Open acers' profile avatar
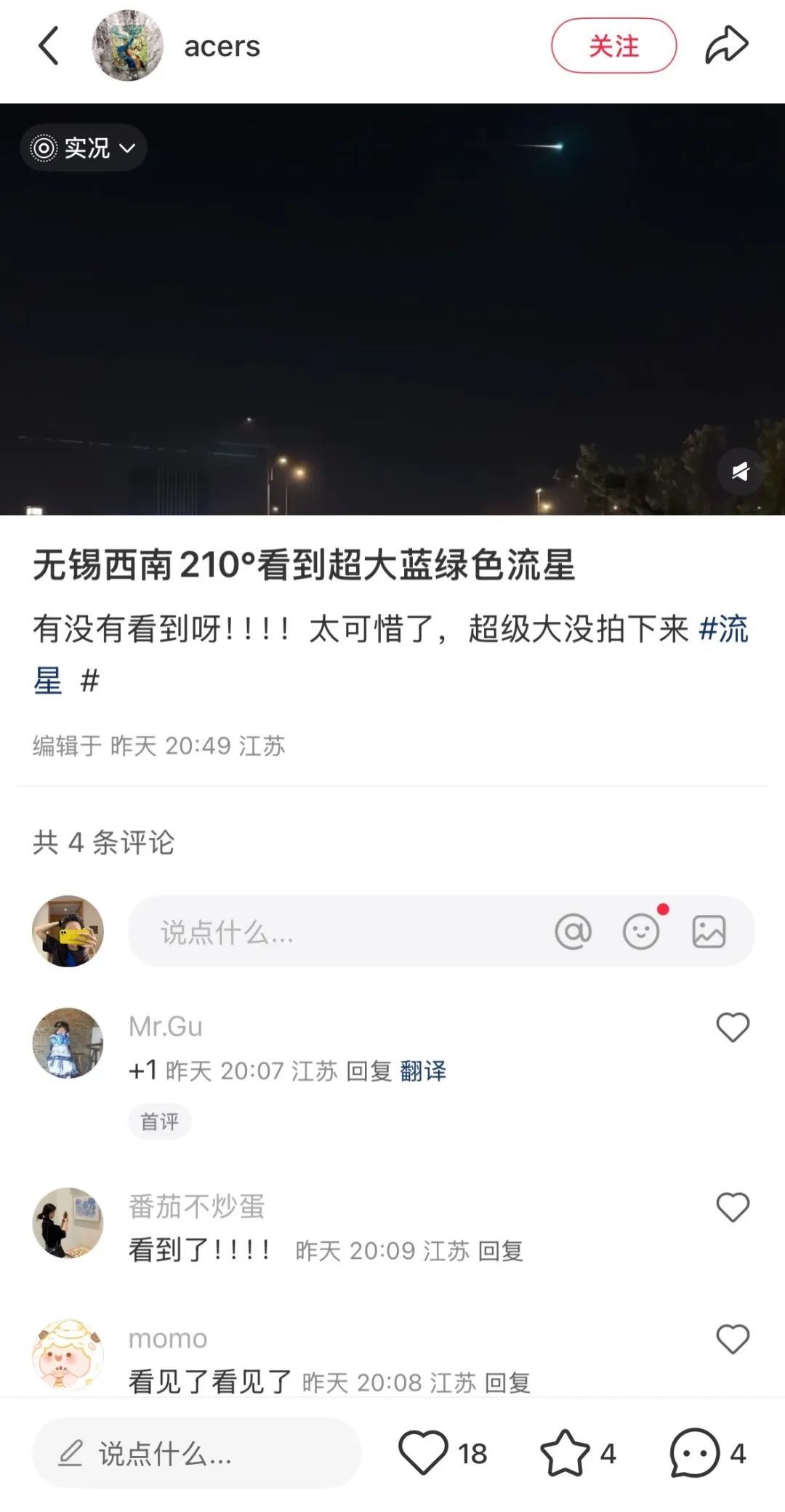The image size is (785, 1512). pos(128,46)
